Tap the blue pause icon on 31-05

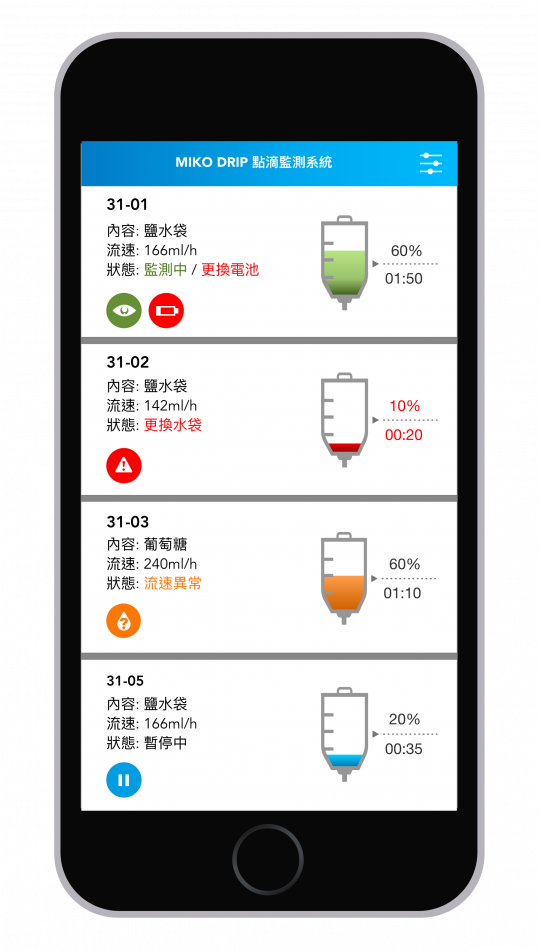pyautogui.click(x=124, y=780)
